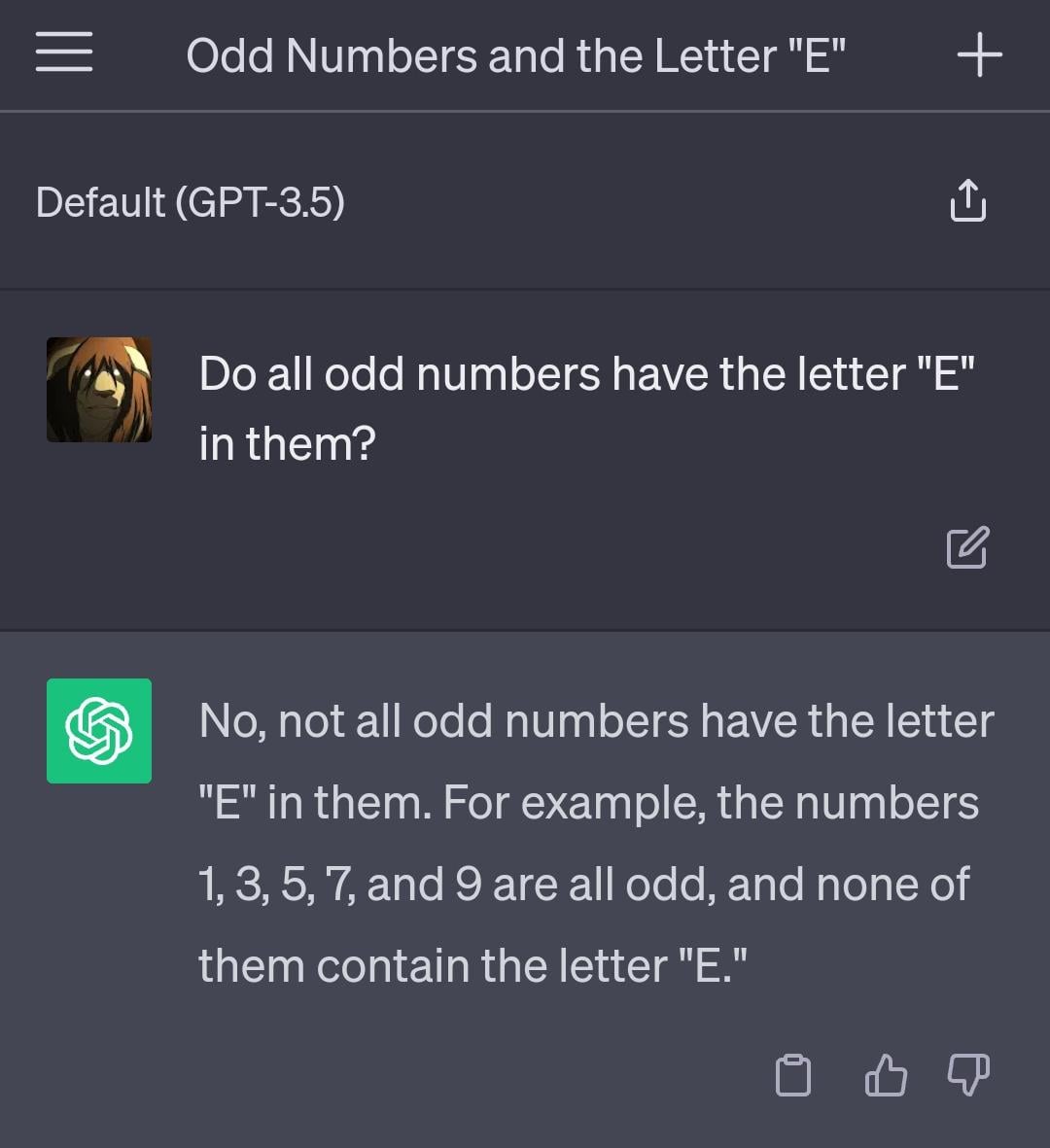Screen dimensions: 1050x1148
Task: Give the answer a thumbs down
Action: coord(968,1075)
